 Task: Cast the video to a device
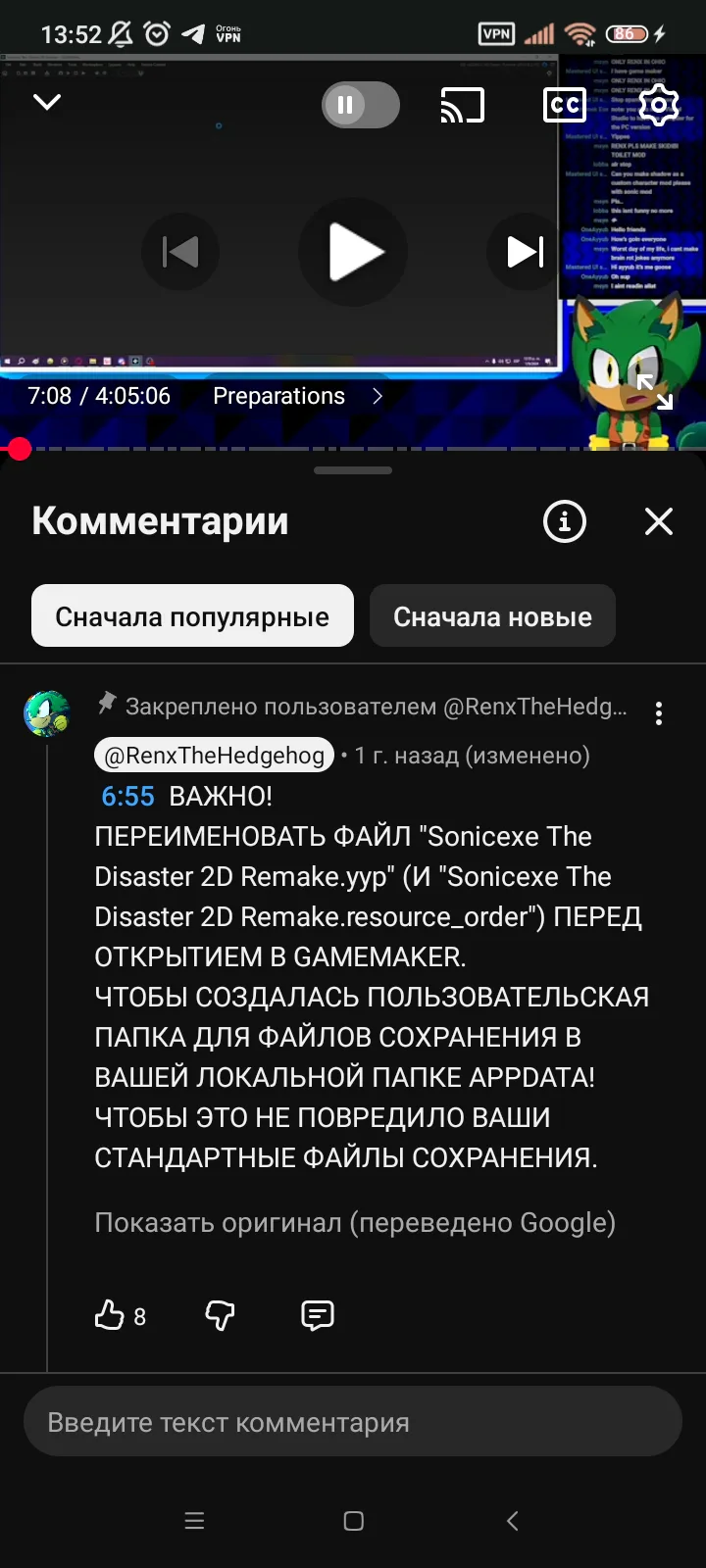pyautogui.click(x=463, y=105)
